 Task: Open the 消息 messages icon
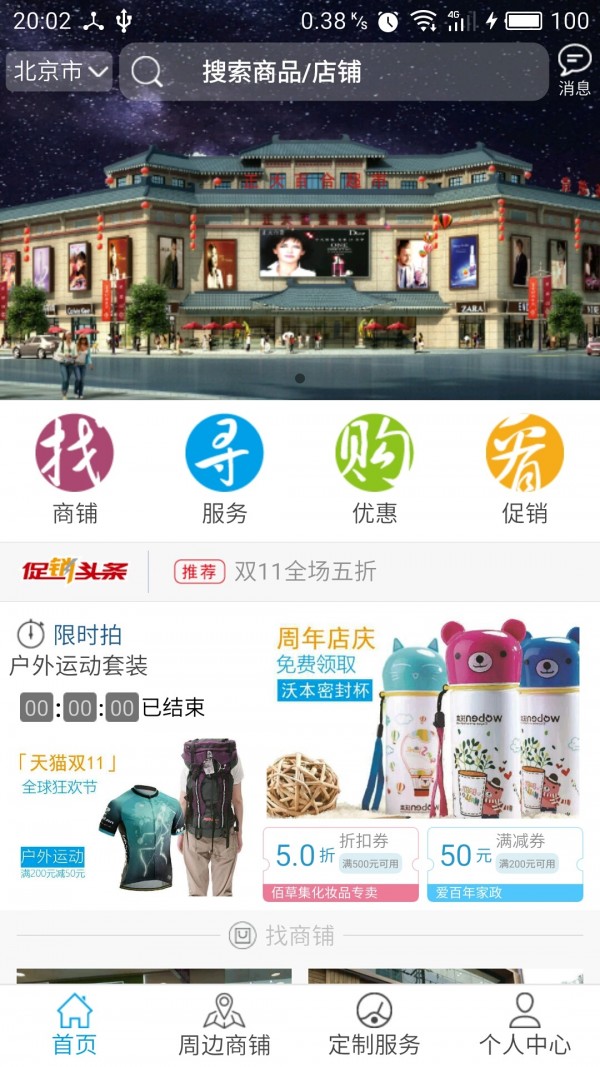[x=574, y=70]
